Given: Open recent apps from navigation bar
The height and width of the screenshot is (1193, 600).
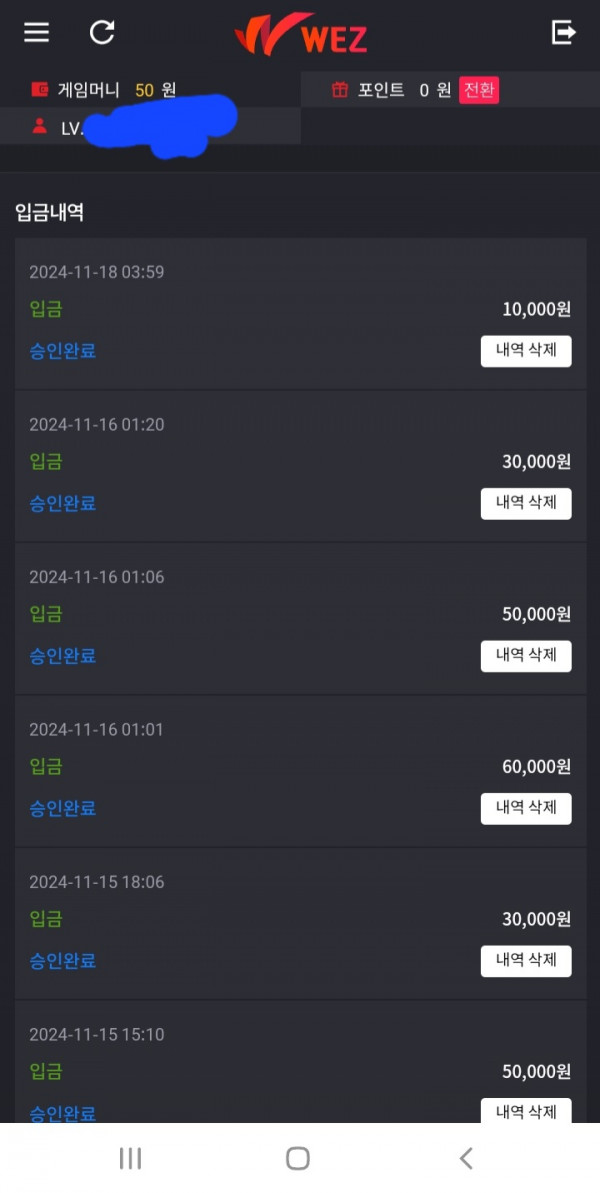Looking at the screenshot, I should pos(131,1158).
